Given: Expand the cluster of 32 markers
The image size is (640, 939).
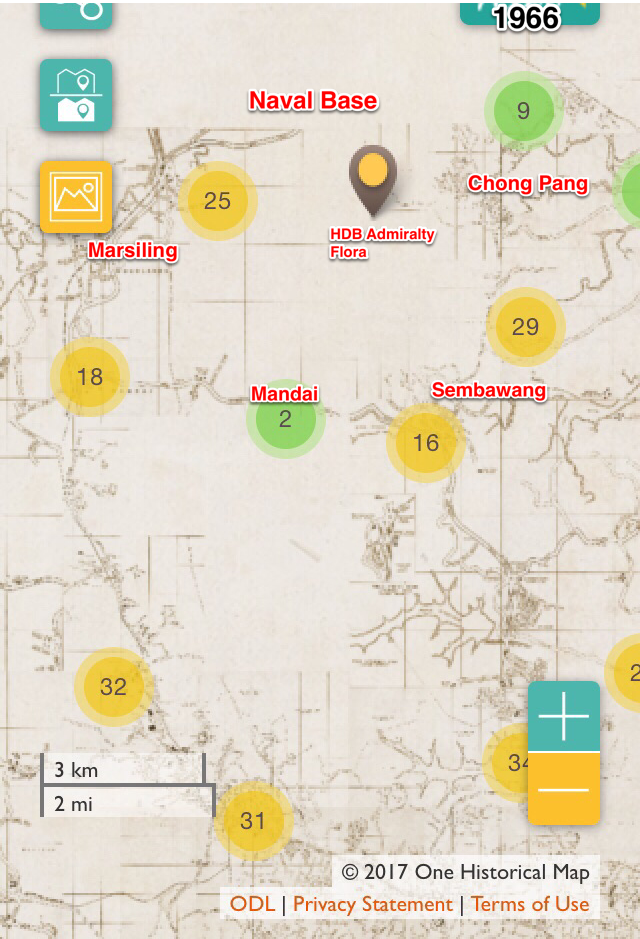Looking at the screenshot, I should tap(113, 687).
